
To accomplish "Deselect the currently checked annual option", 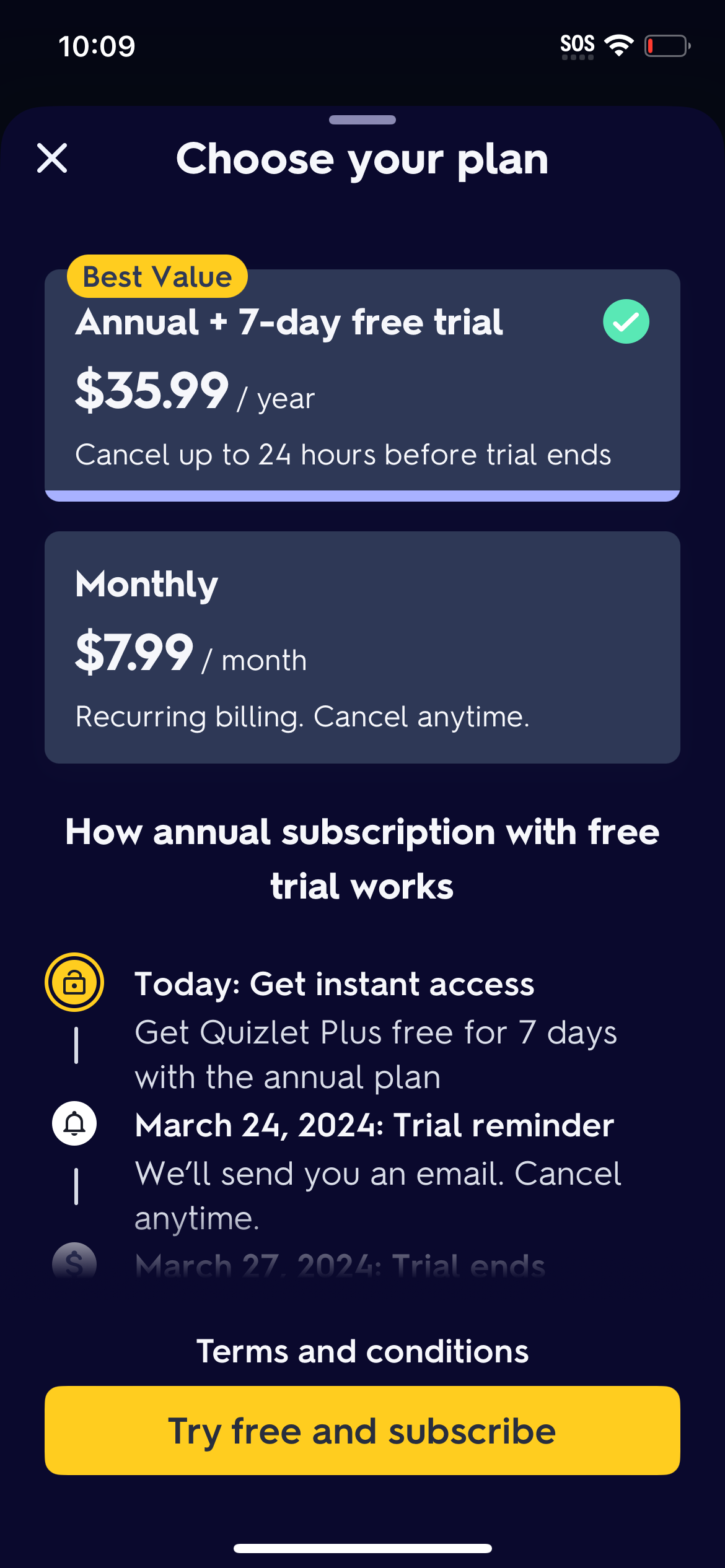I will coord(626,321).
